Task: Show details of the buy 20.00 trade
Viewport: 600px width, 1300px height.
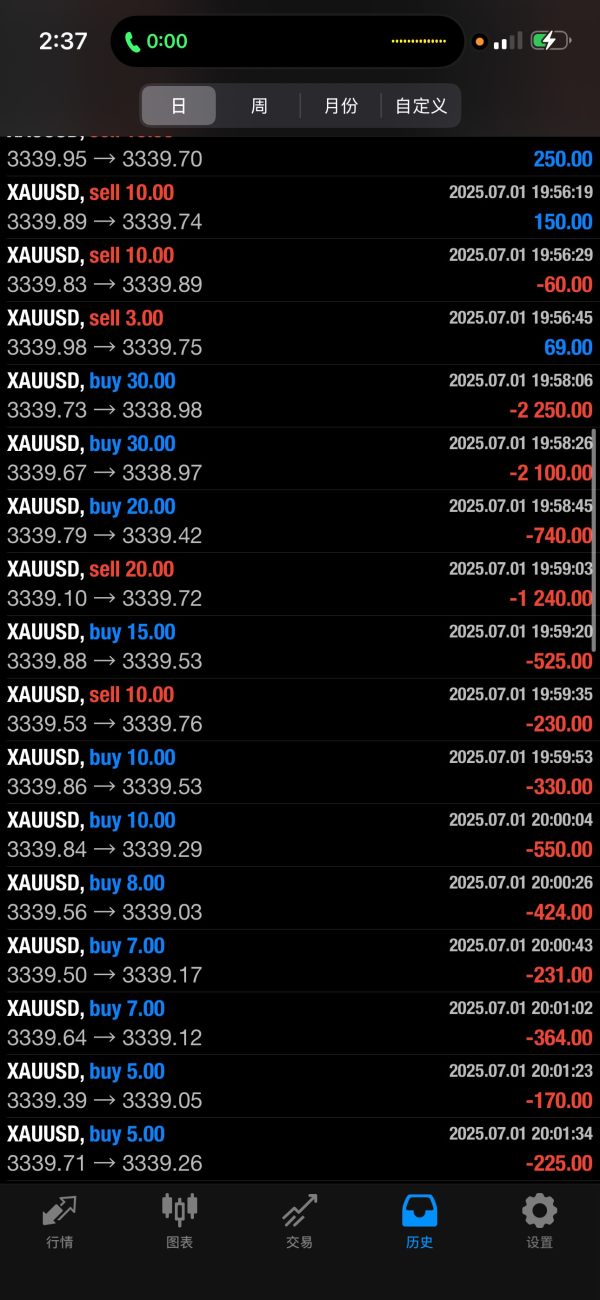Action: tap(300, 521)
